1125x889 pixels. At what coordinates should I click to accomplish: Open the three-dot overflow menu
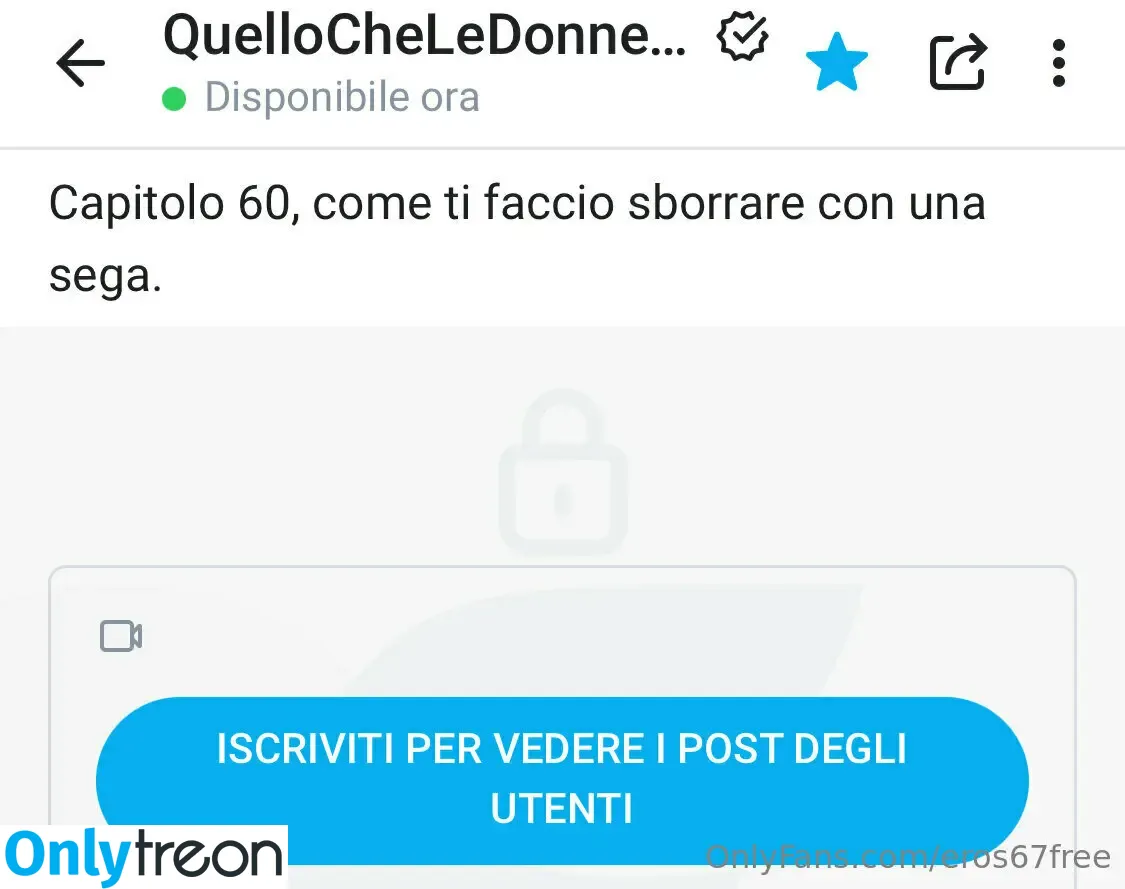tap(1059, 64)
